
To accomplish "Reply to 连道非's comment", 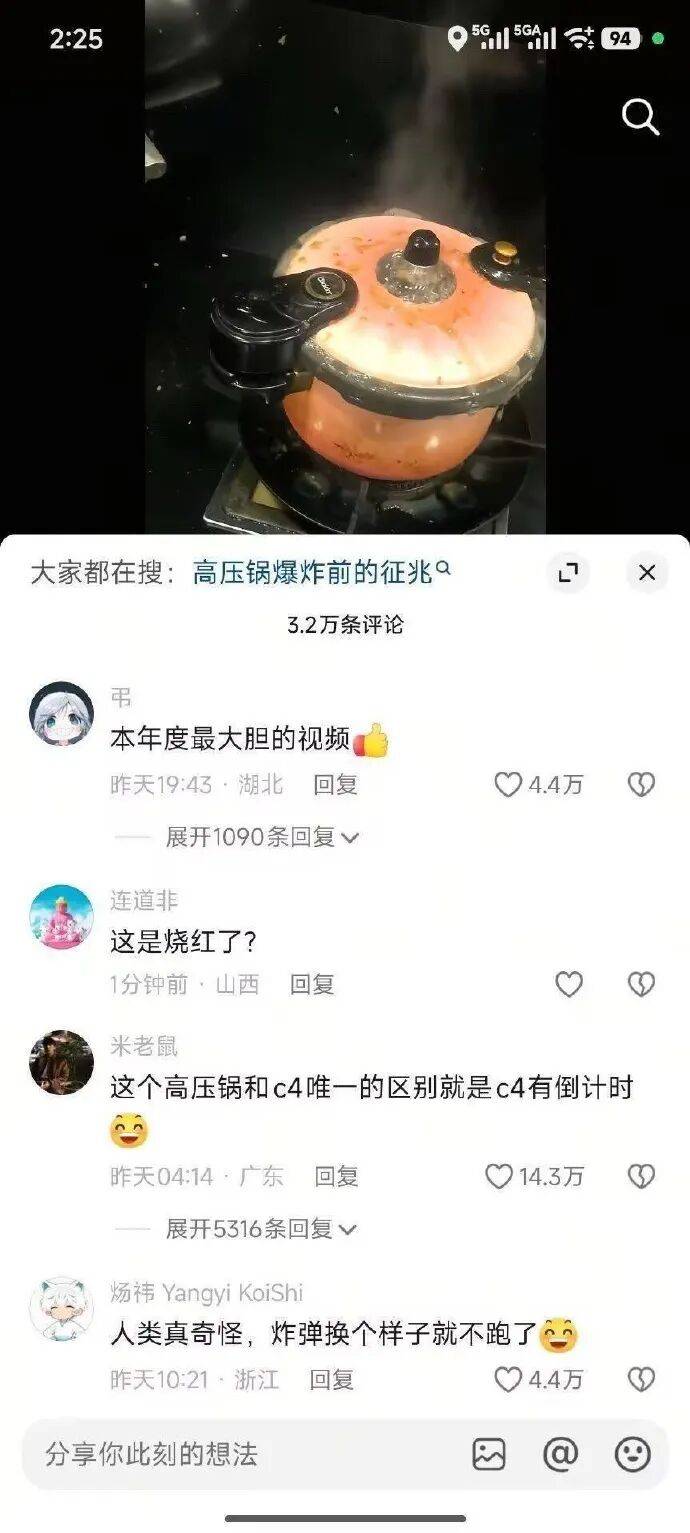I will pyautogui.click(x=312, y=985).
